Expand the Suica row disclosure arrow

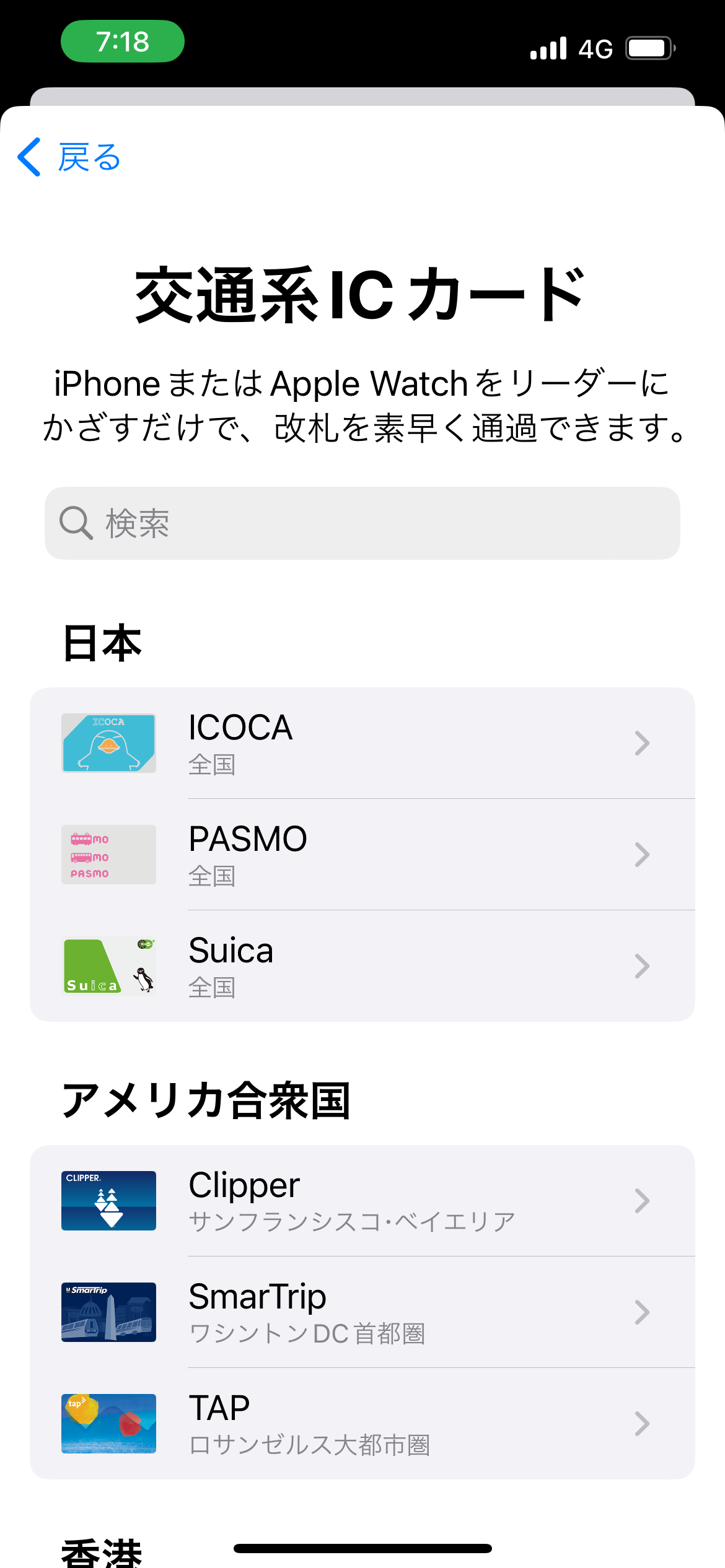(x=643, y=966)
